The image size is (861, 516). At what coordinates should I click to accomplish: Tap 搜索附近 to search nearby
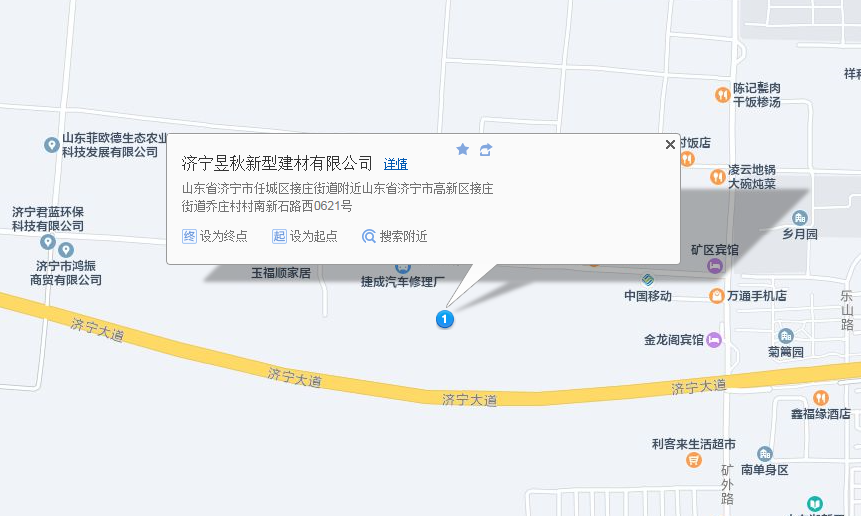pyautogui.click(x=394, y=237)
